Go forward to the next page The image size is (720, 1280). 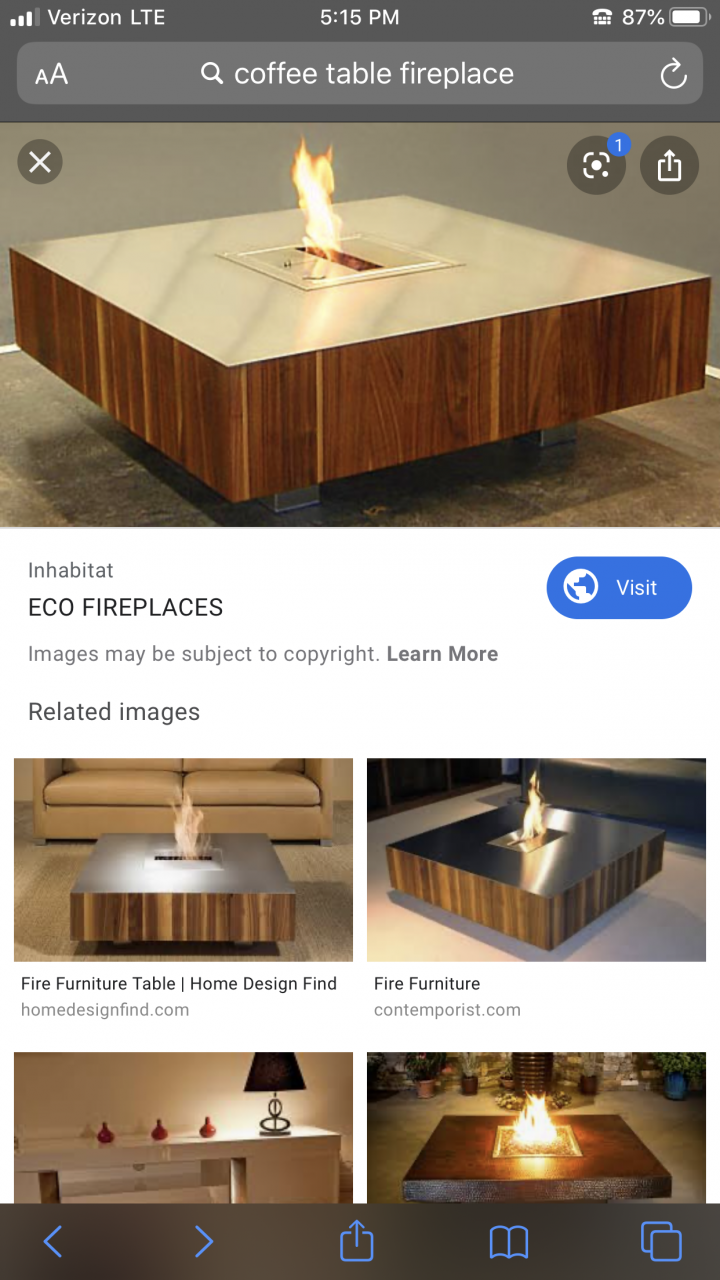[x=204, y=1242]
